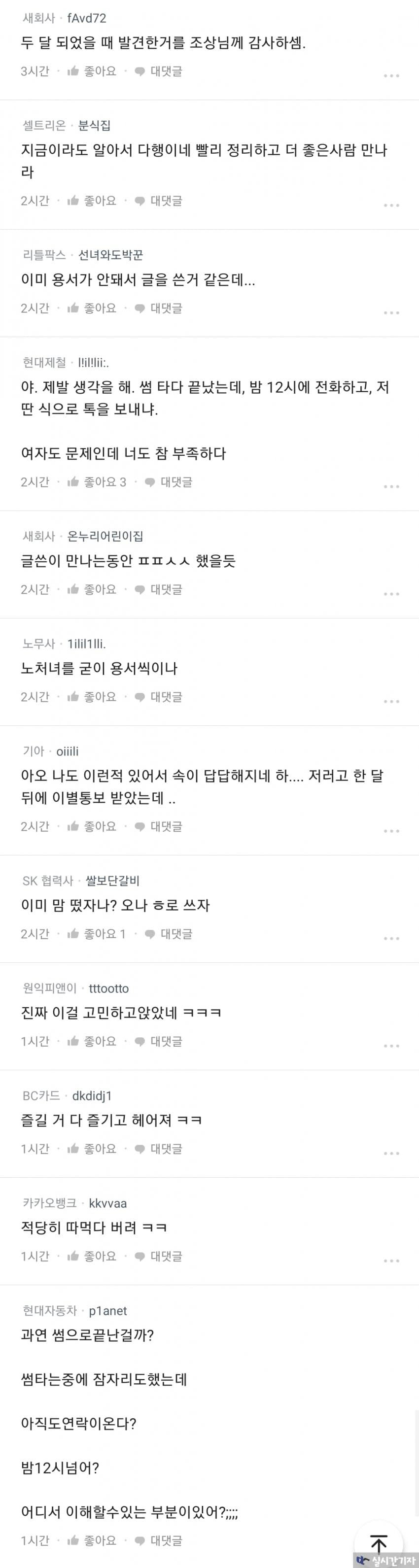Open more options on oiiili's comment
Viewport: 419px width, 1568px height.
(x=391, y=831)
